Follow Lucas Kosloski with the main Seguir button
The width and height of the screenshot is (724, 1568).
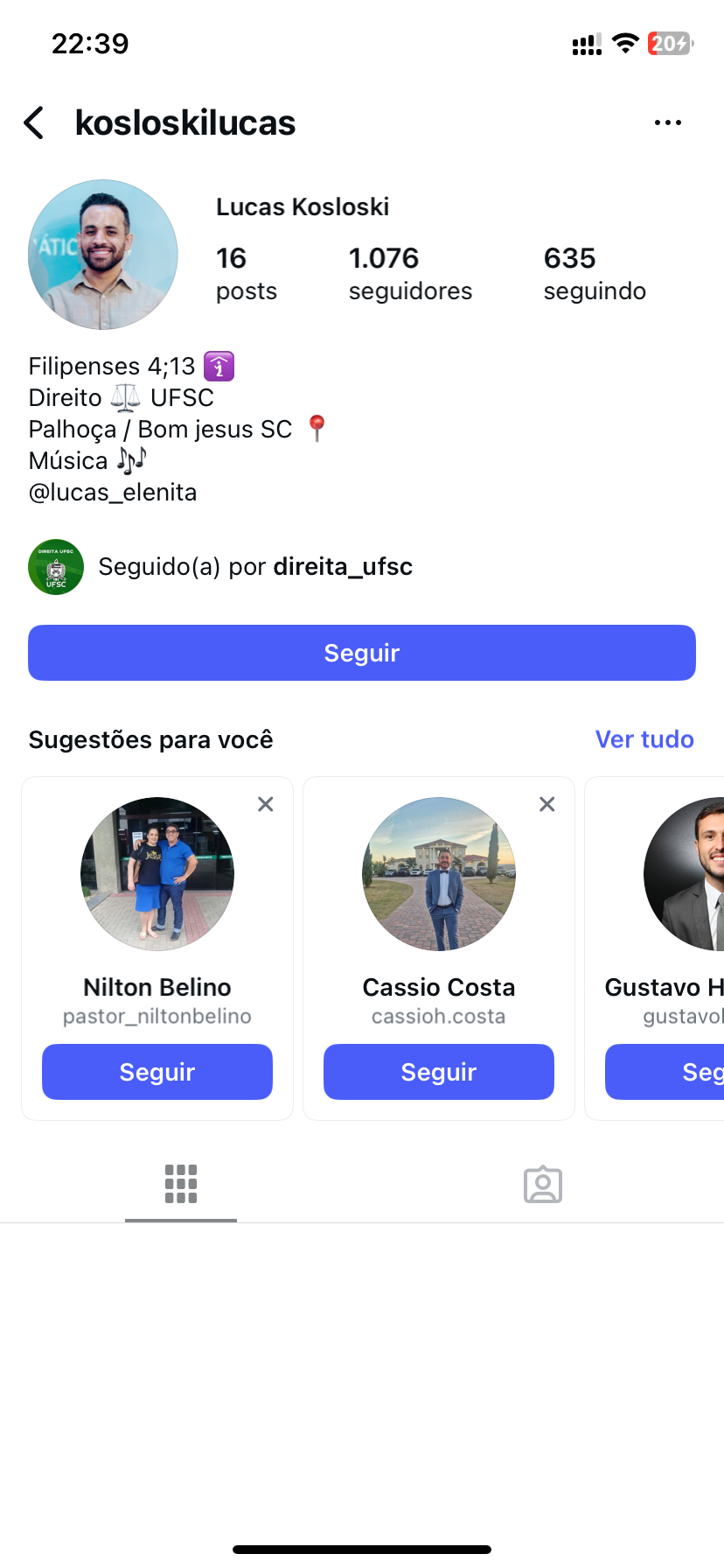coord(362,653)
